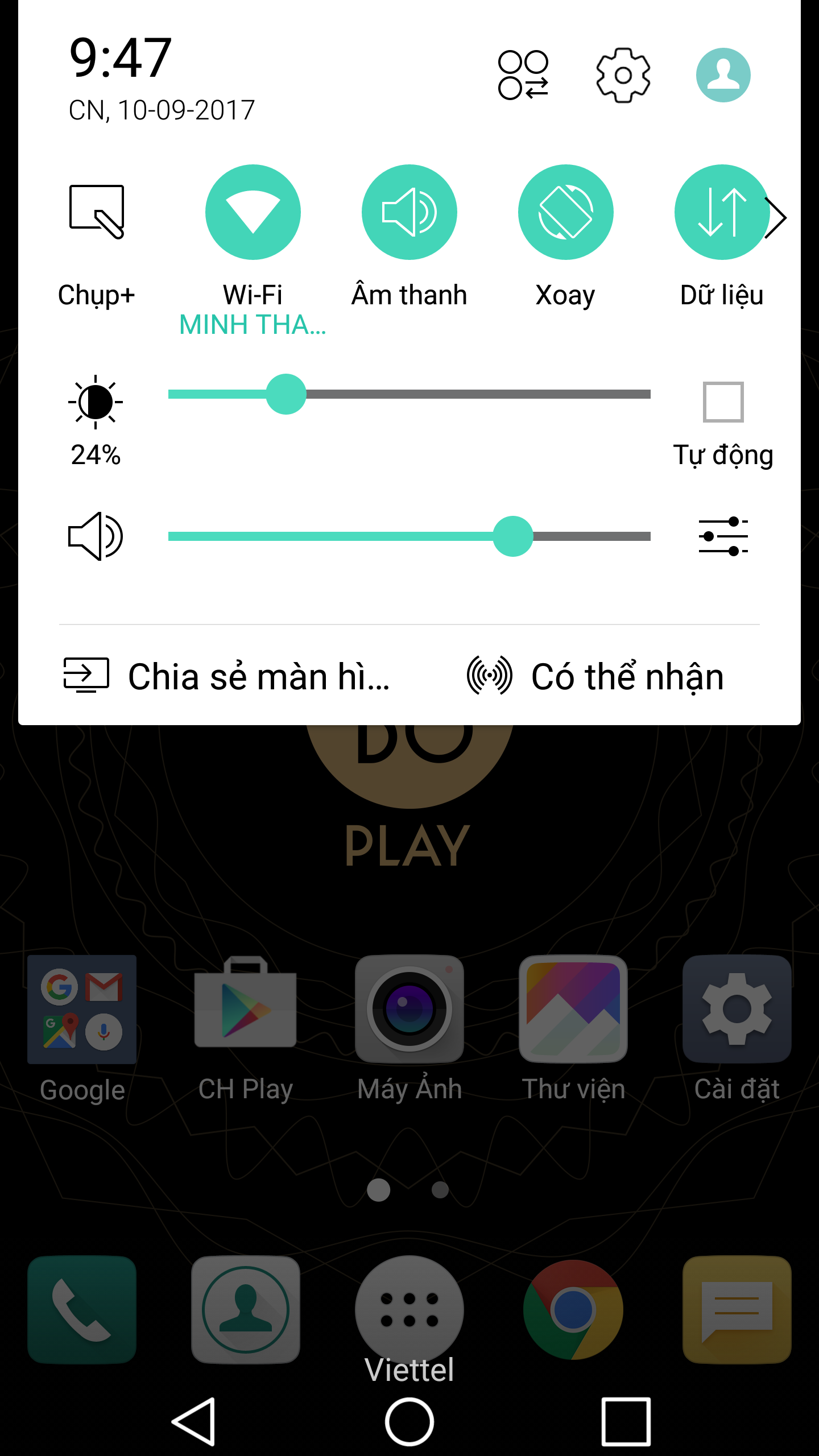Turn off Wi-Fi
Screen dimensions: 819x1456
[253, 212]
